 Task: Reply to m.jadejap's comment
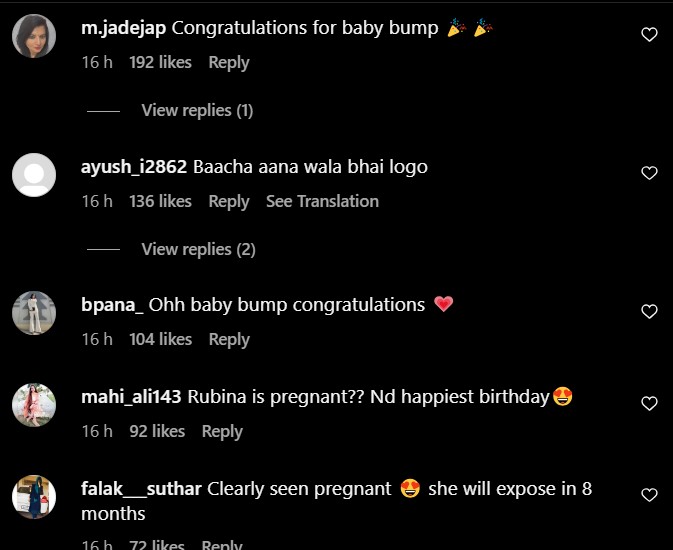coord(228,62)
